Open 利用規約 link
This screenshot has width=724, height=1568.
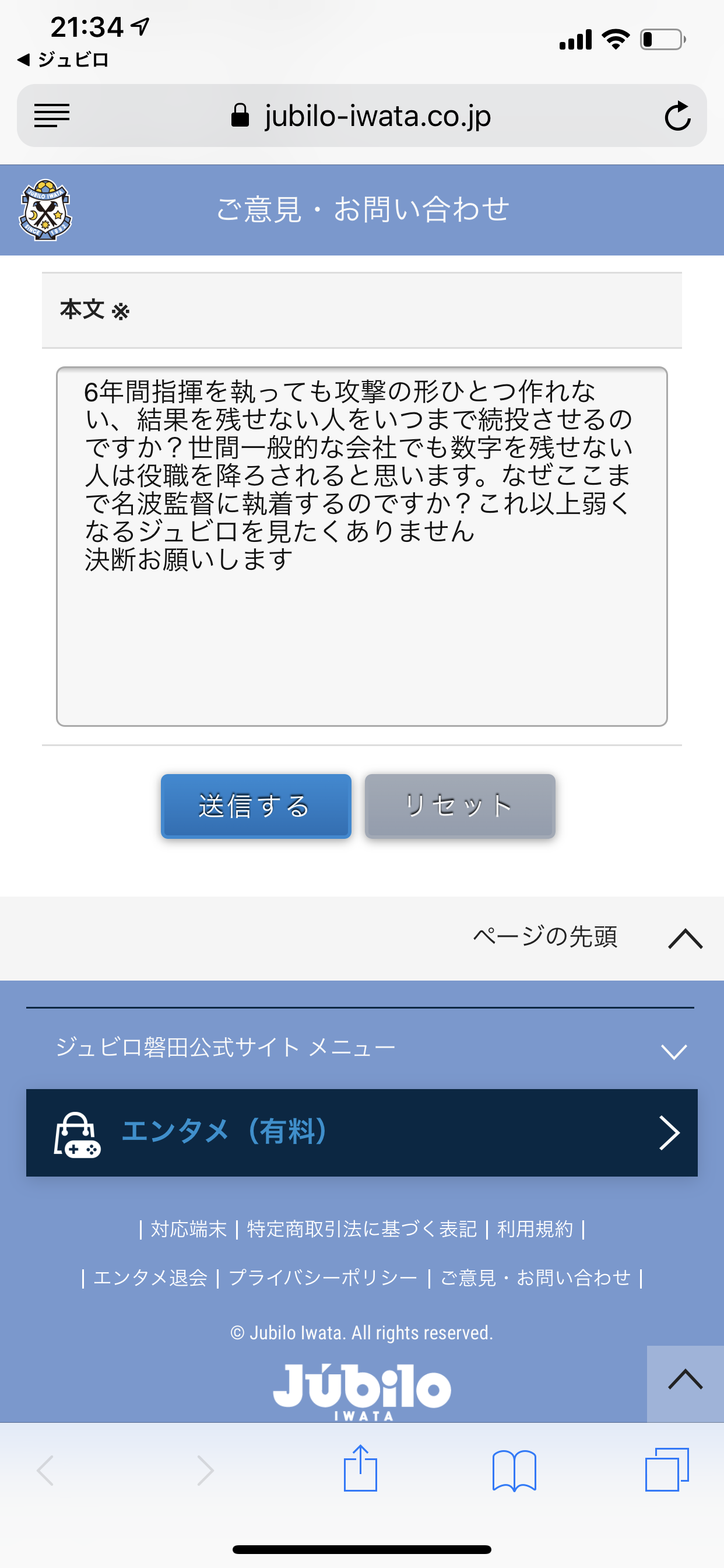tap(535, 1229)
